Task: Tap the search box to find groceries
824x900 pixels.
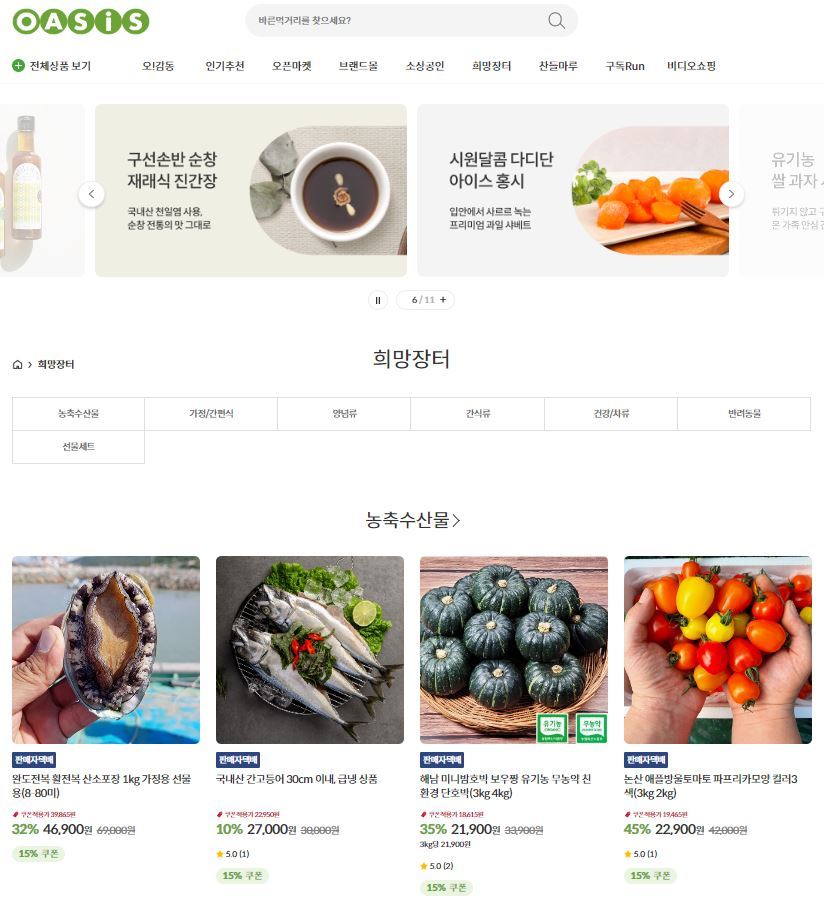Action: [x=395, y=20]
